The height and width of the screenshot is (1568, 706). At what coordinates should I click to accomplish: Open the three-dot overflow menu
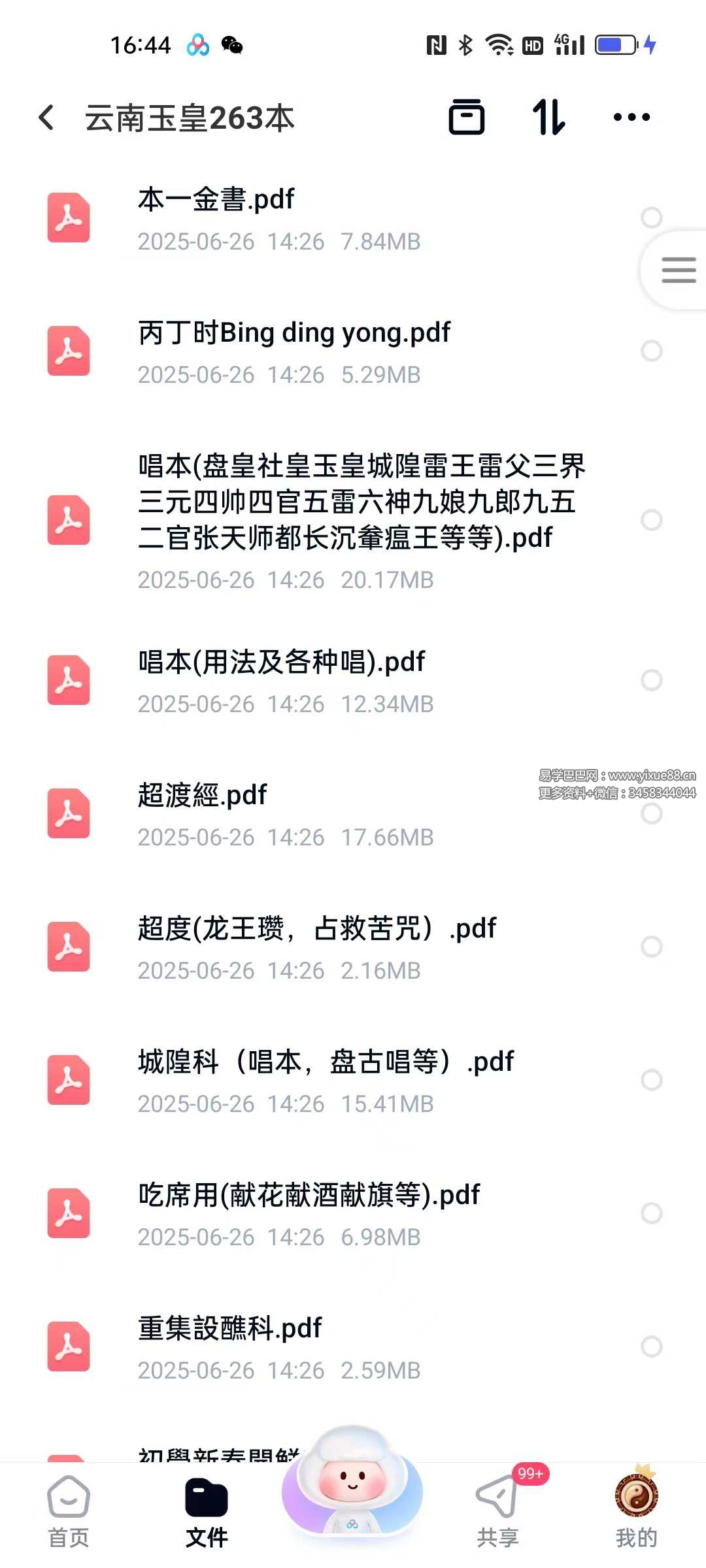tap(631, 118)
